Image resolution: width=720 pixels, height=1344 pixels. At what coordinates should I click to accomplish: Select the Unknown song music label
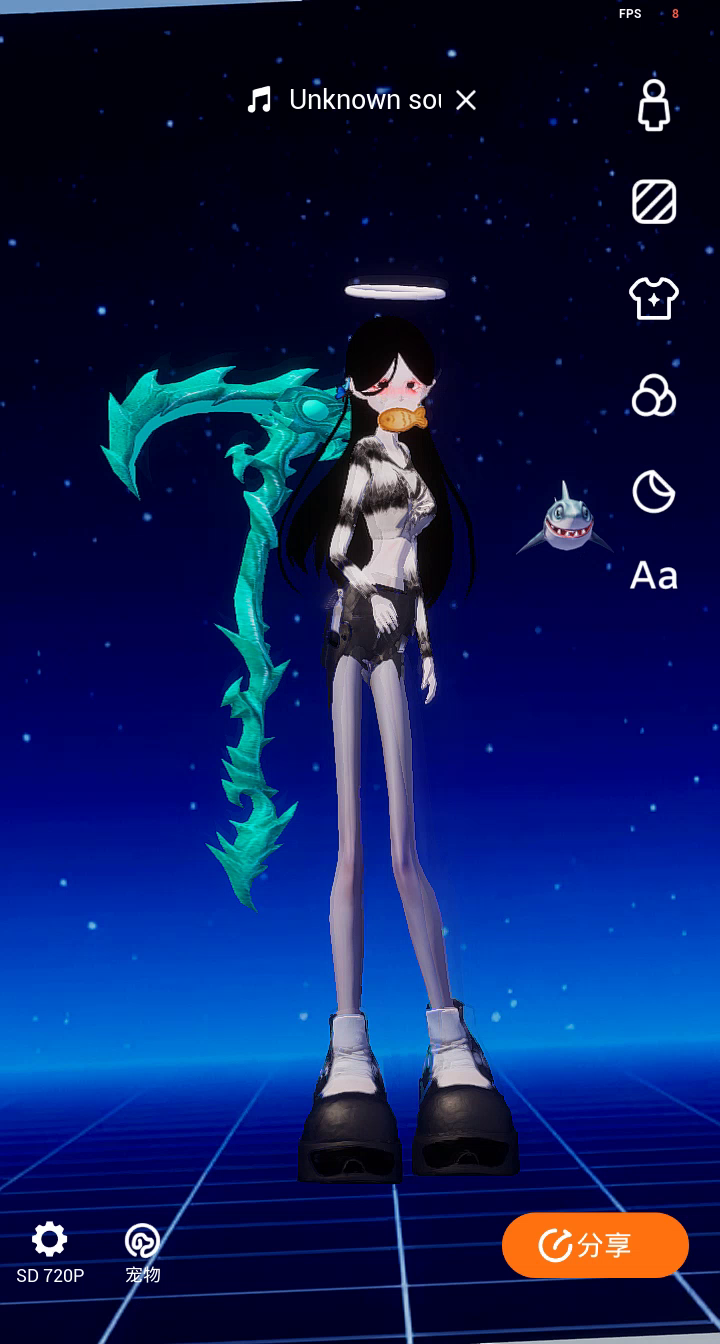coord(364,100)
